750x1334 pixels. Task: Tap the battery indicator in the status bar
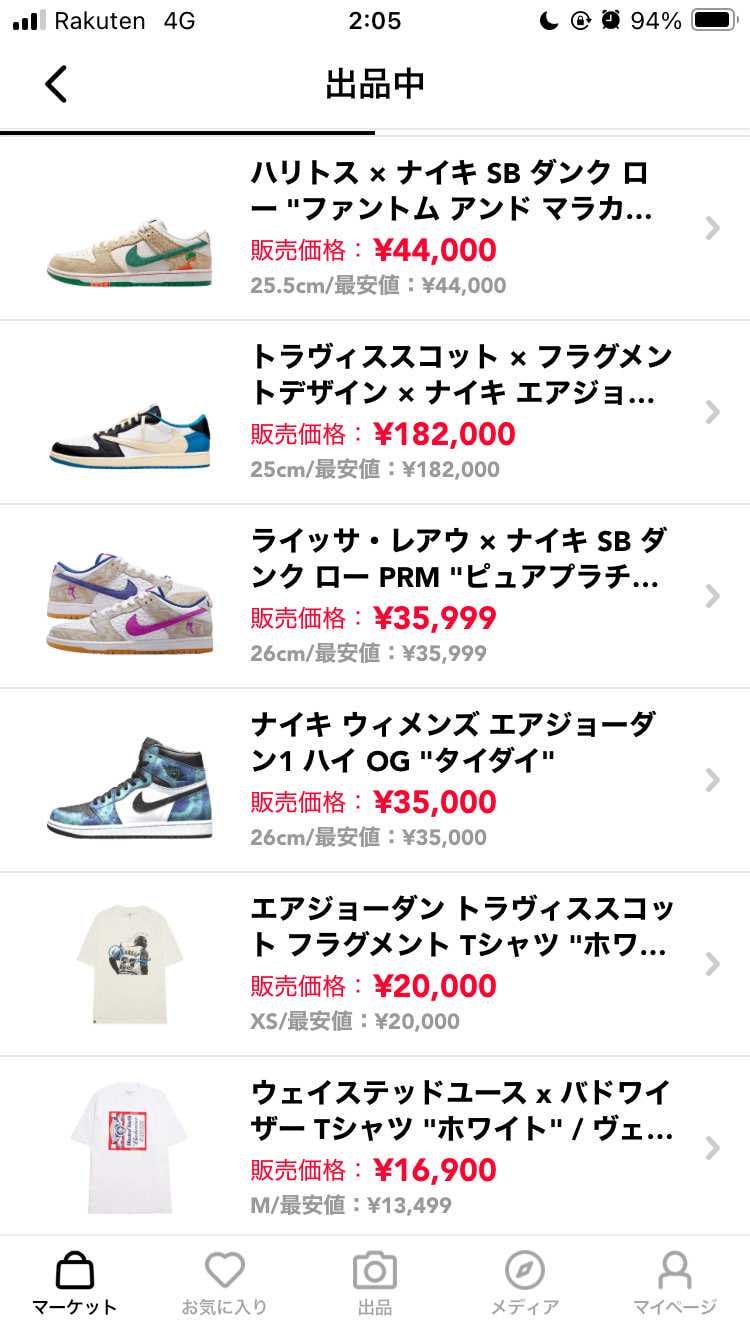[713, 18]
